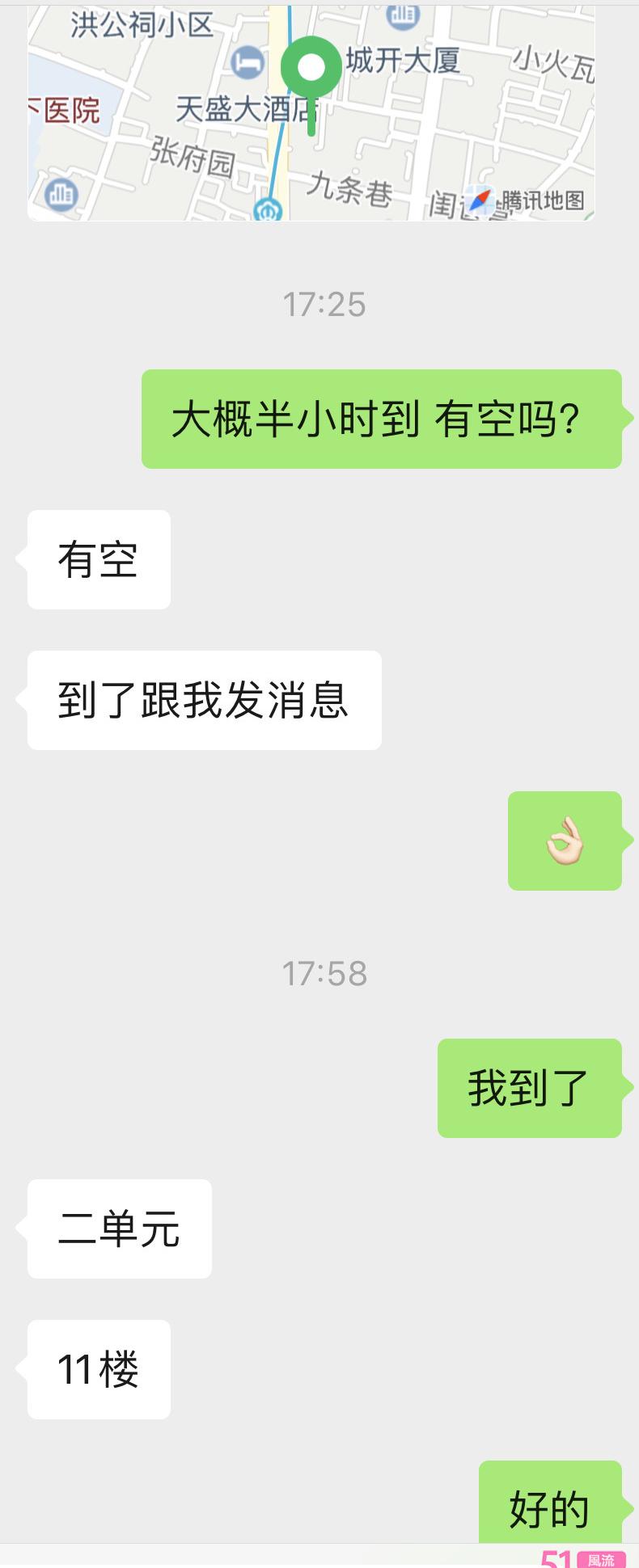Open the map location preview
This screenshot has width=639, height=1568.
[311, 109]
